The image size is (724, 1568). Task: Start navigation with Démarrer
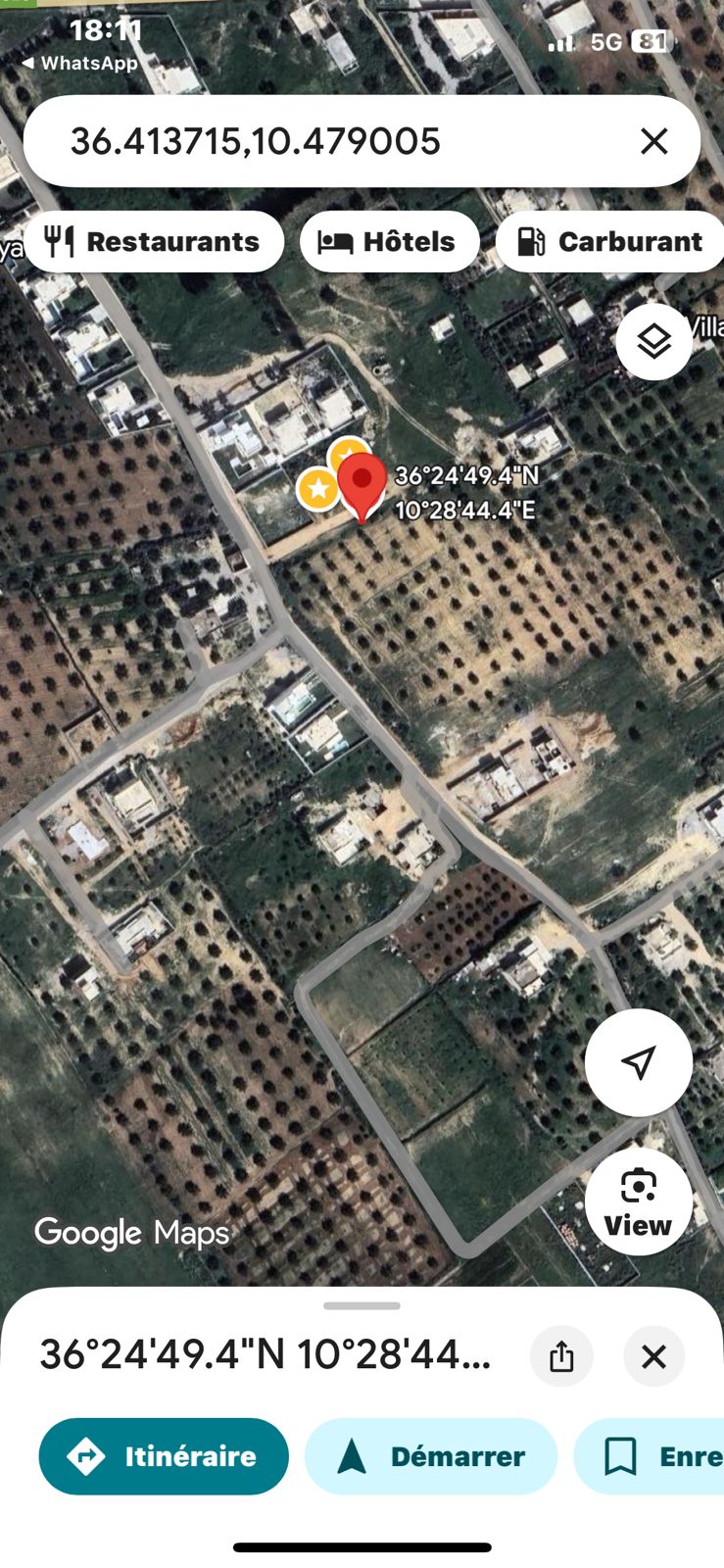coord(431,1456)
